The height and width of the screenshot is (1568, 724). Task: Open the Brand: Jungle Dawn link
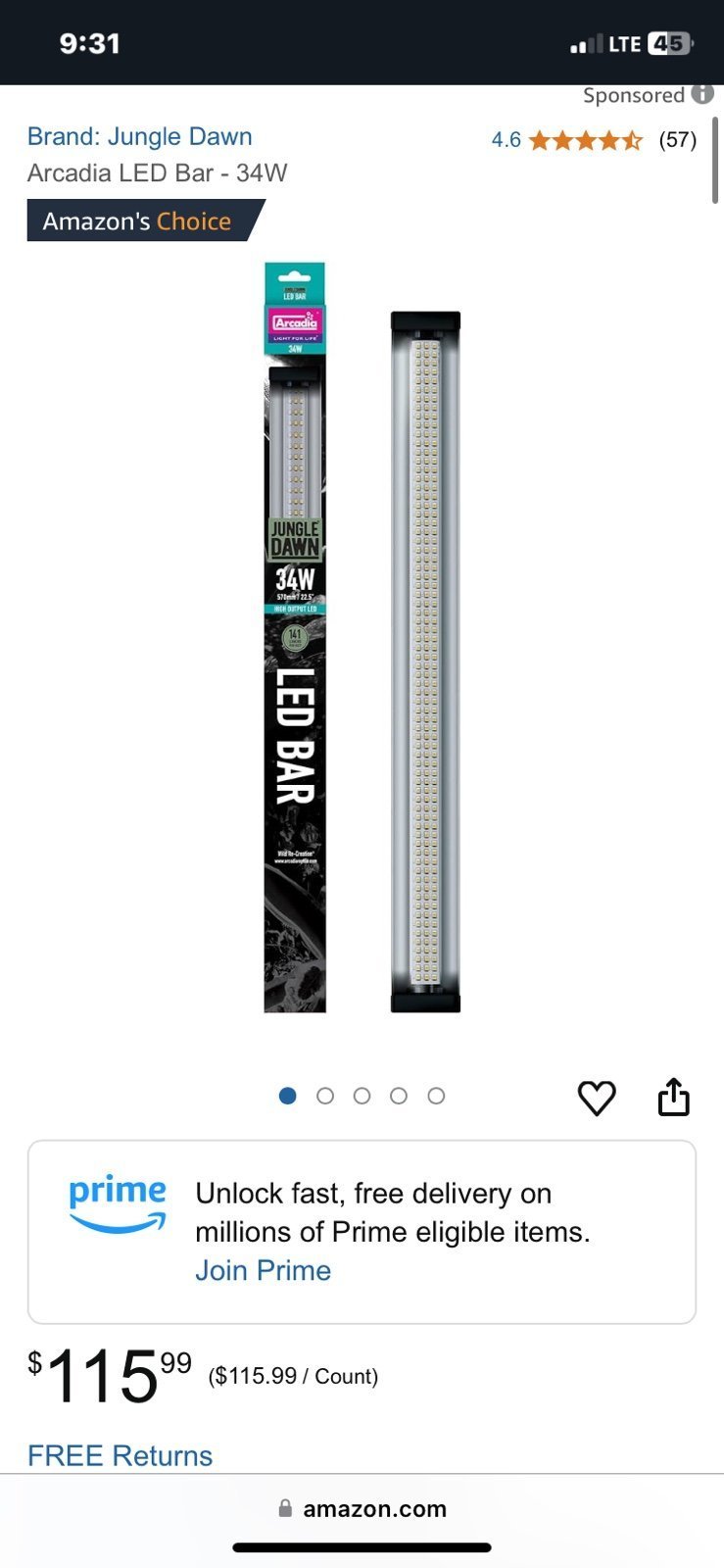[140, 136]
